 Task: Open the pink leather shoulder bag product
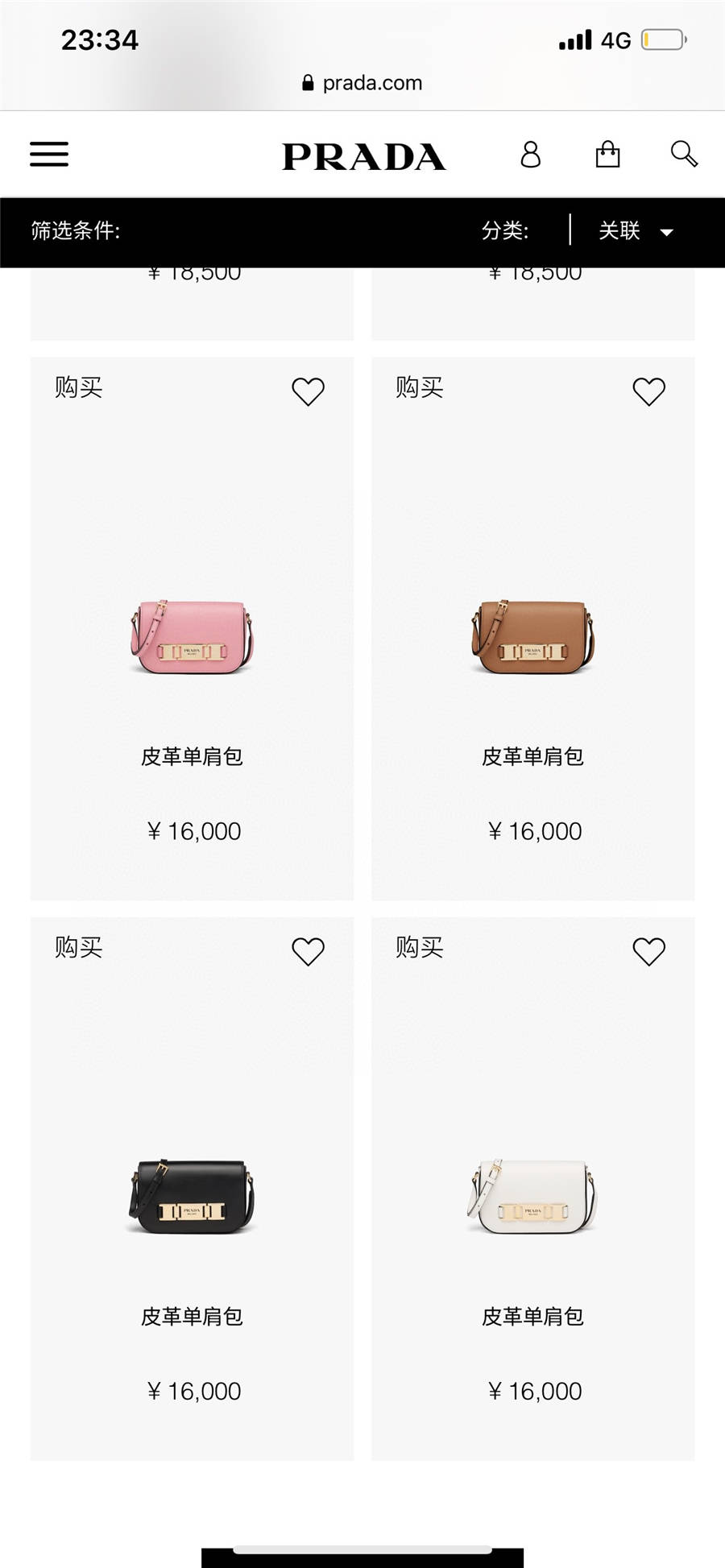tap(192, 638)
